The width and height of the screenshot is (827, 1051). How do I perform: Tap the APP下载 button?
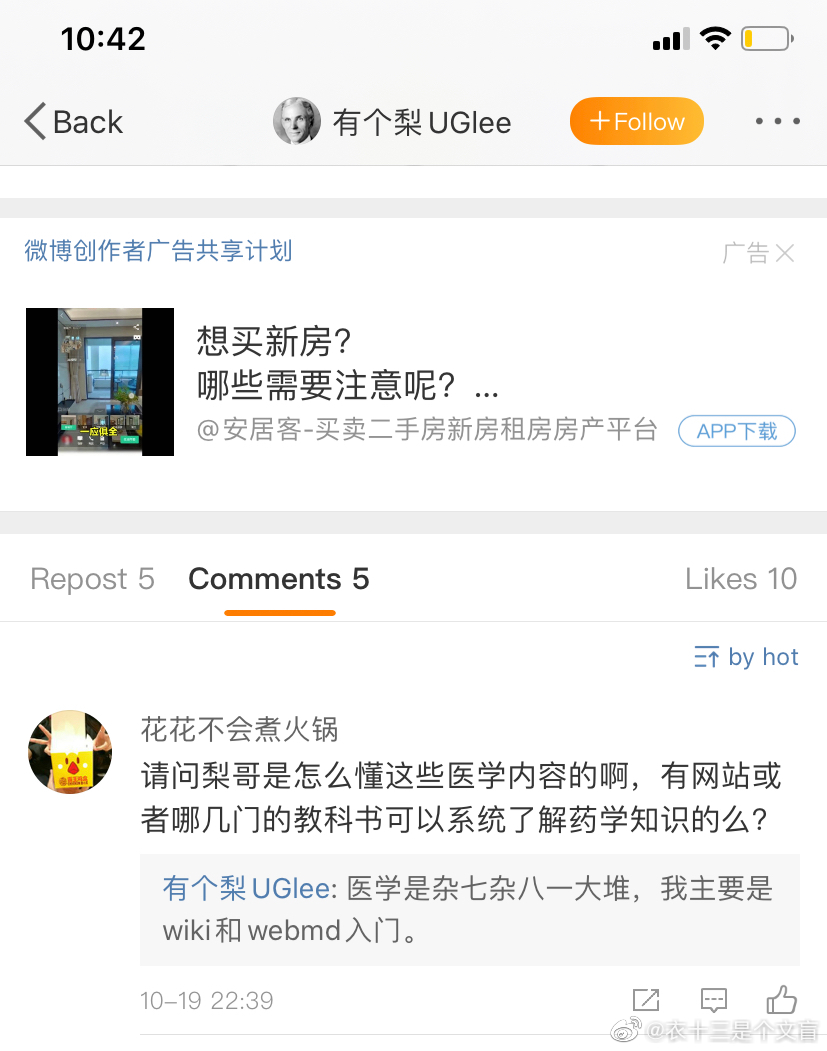pos(737,431)
